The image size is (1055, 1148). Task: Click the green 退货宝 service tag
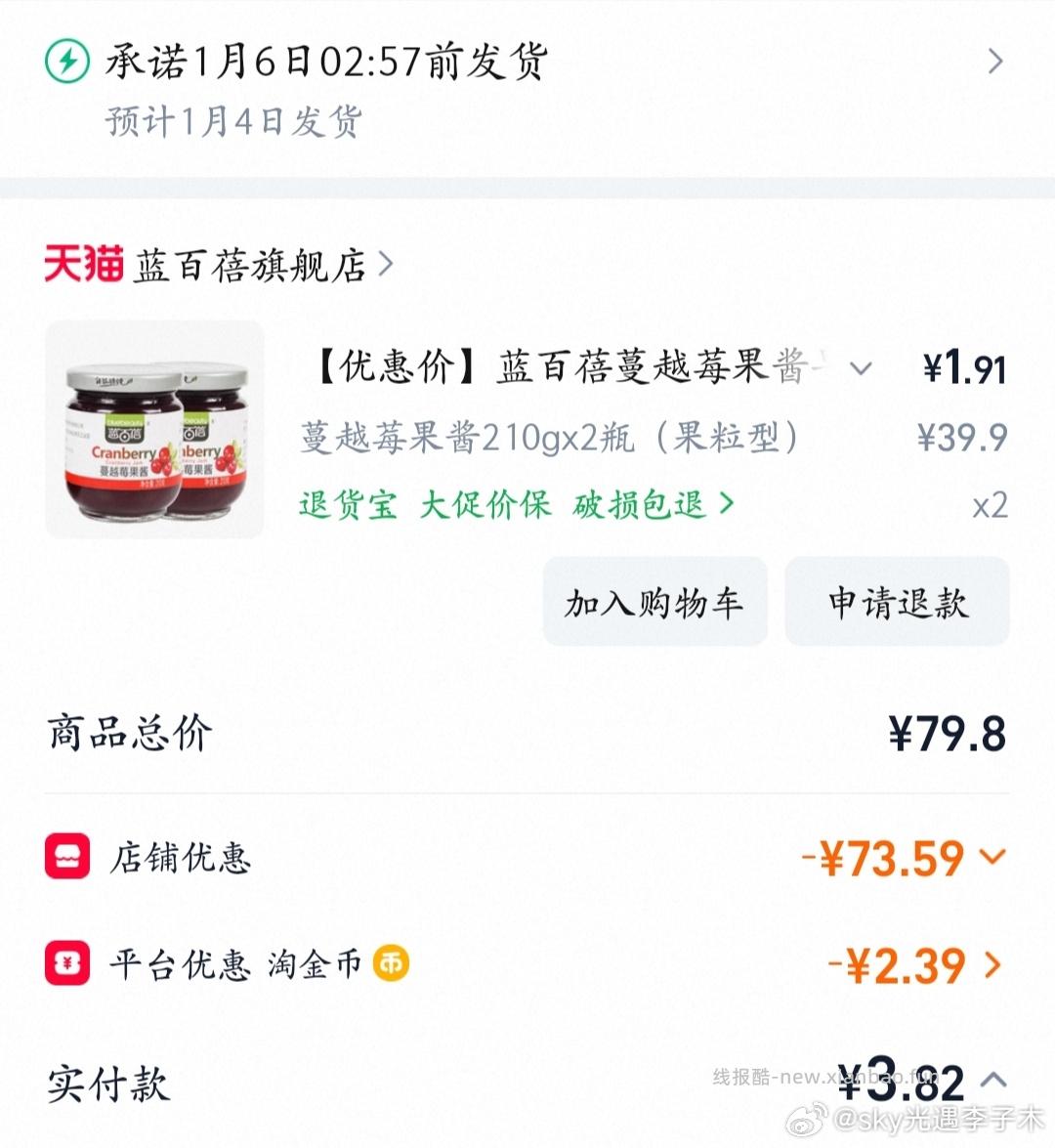(347, 504)
